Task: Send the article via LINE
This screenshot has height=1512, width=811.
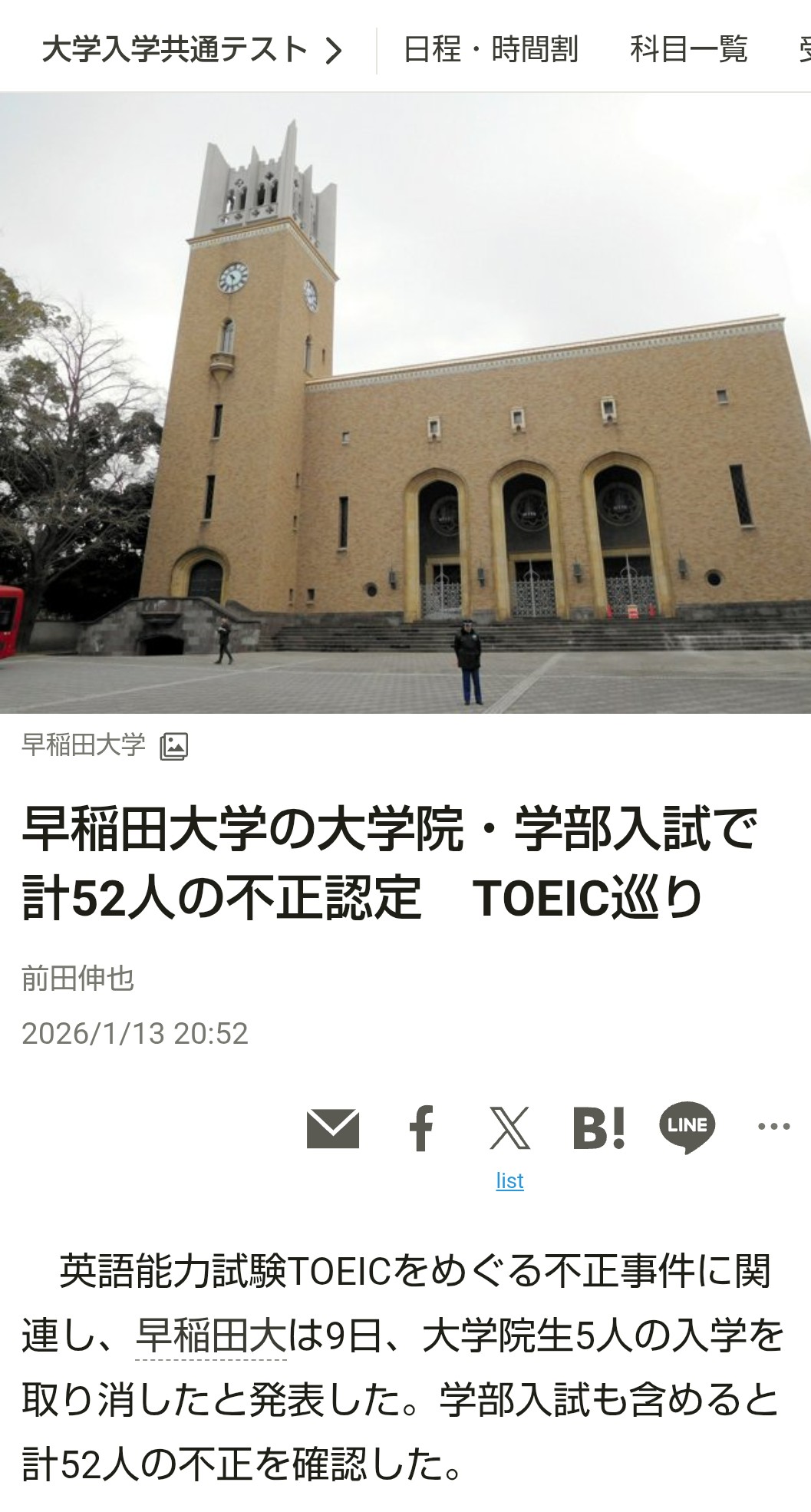Action: click(687, 1127)
